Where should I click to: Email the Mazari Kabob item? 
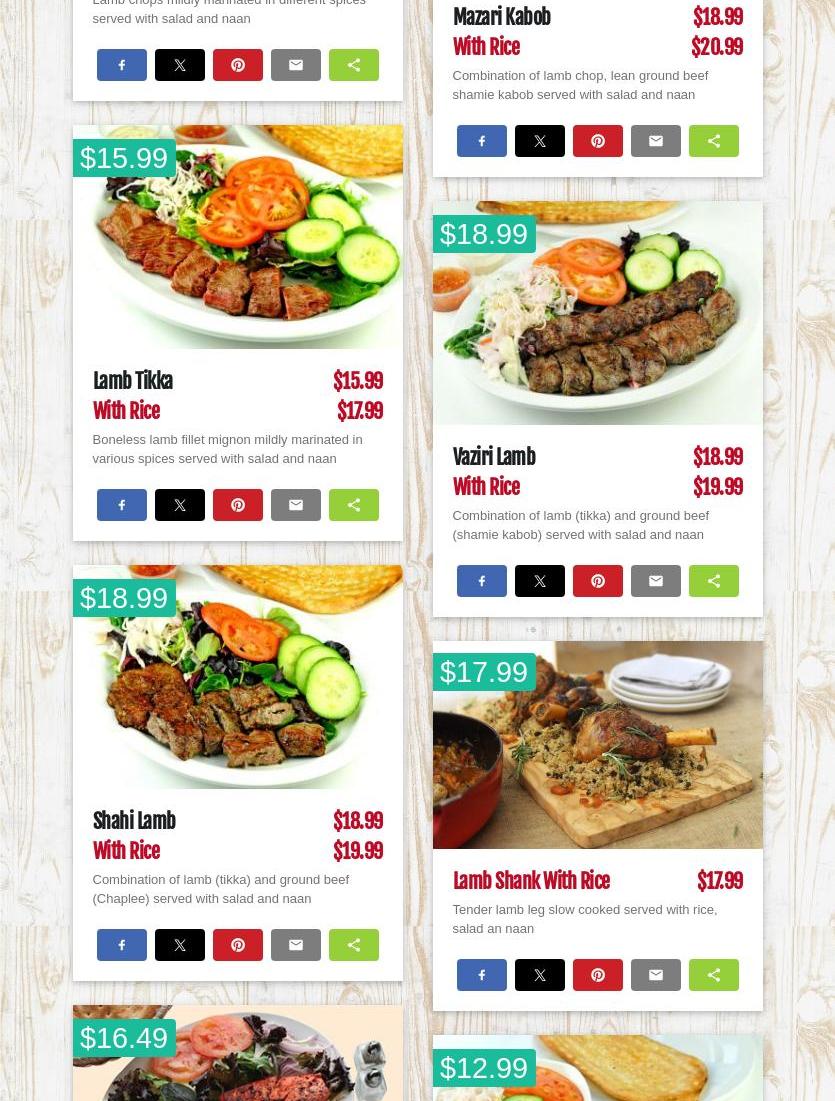point(656,141)
